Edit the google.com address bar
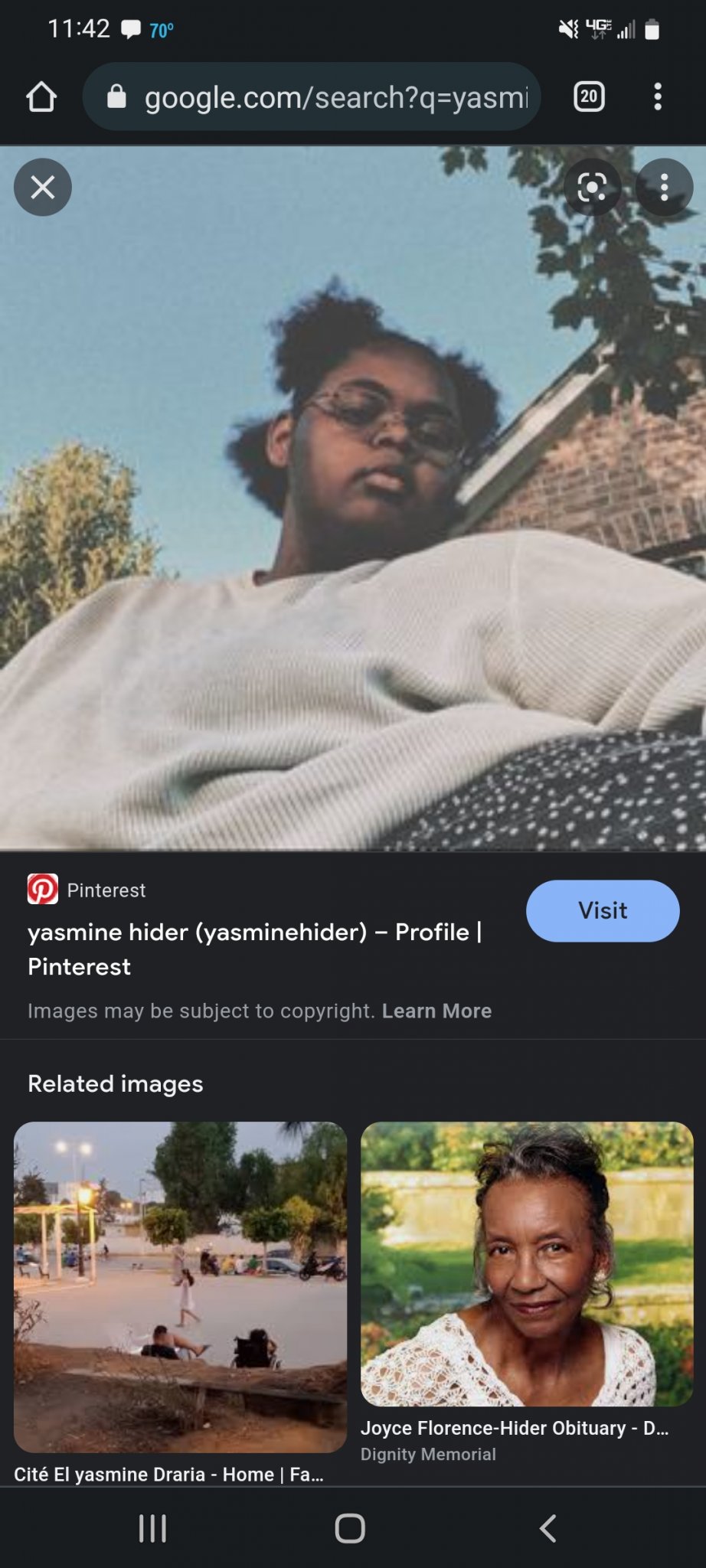The width and height of the screenshot is (706, 1568). [322, 97]
